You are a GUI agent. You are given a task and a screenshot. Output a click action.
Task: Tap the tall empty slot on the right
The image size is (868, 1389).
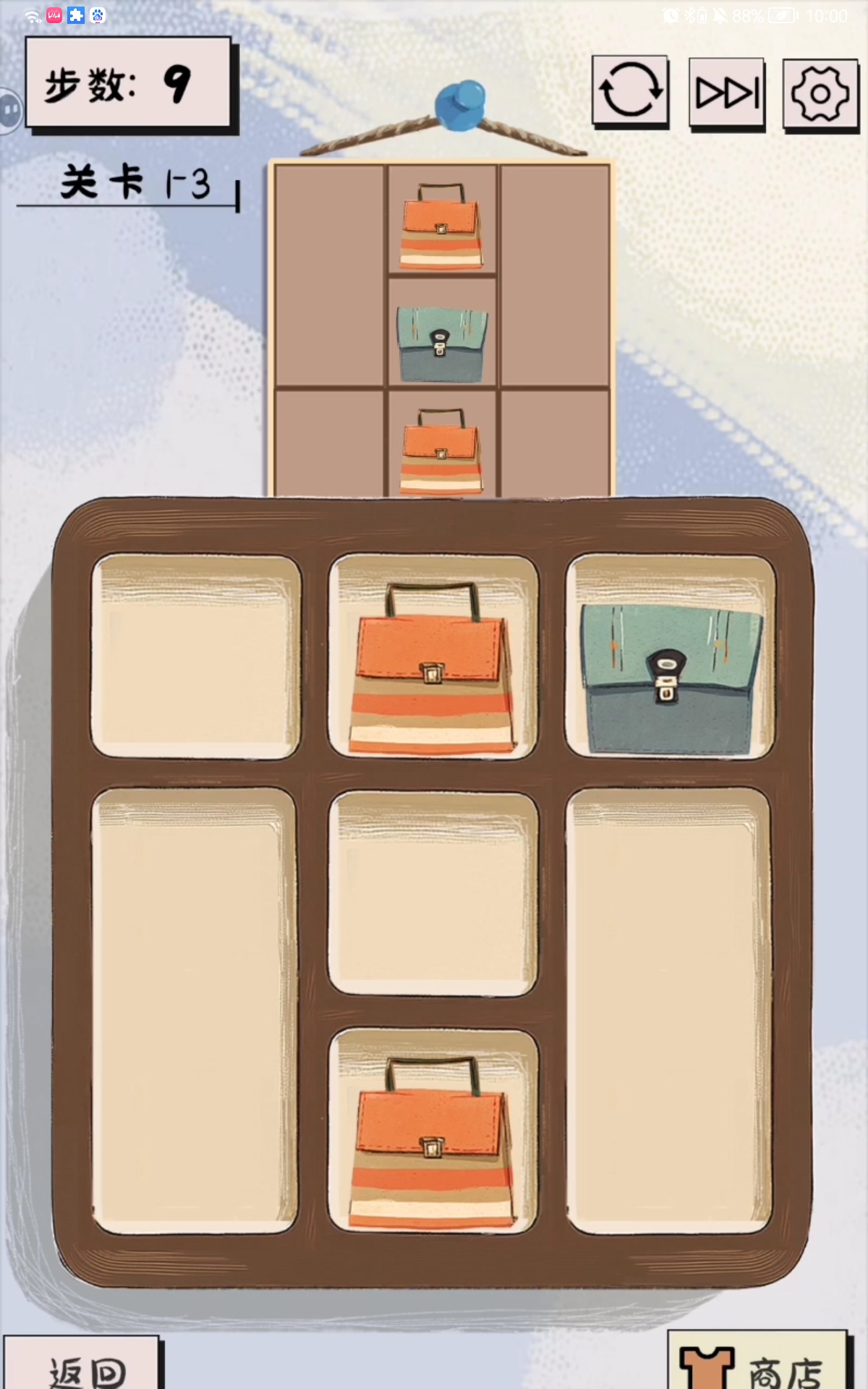669,1009
